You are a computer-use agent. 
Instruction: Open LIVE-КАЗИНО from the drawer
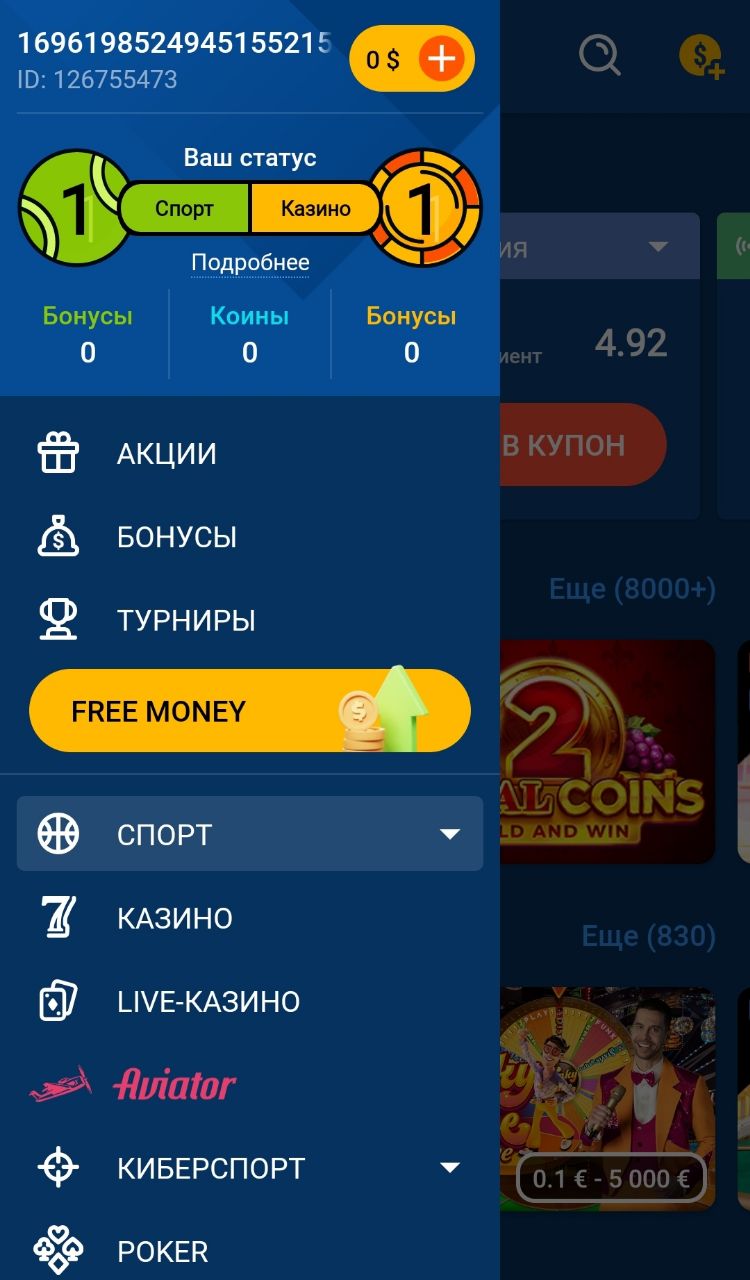coord(208,1001)
